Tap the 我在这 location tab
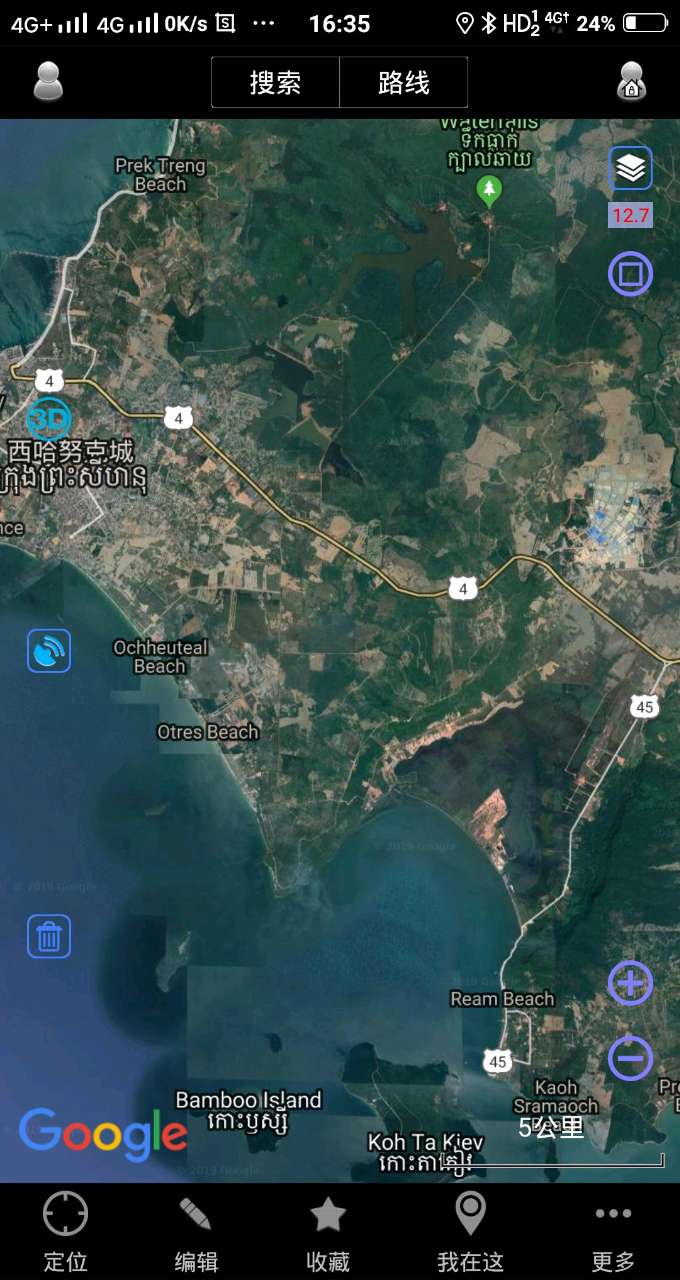 [x=470, y=1233]
